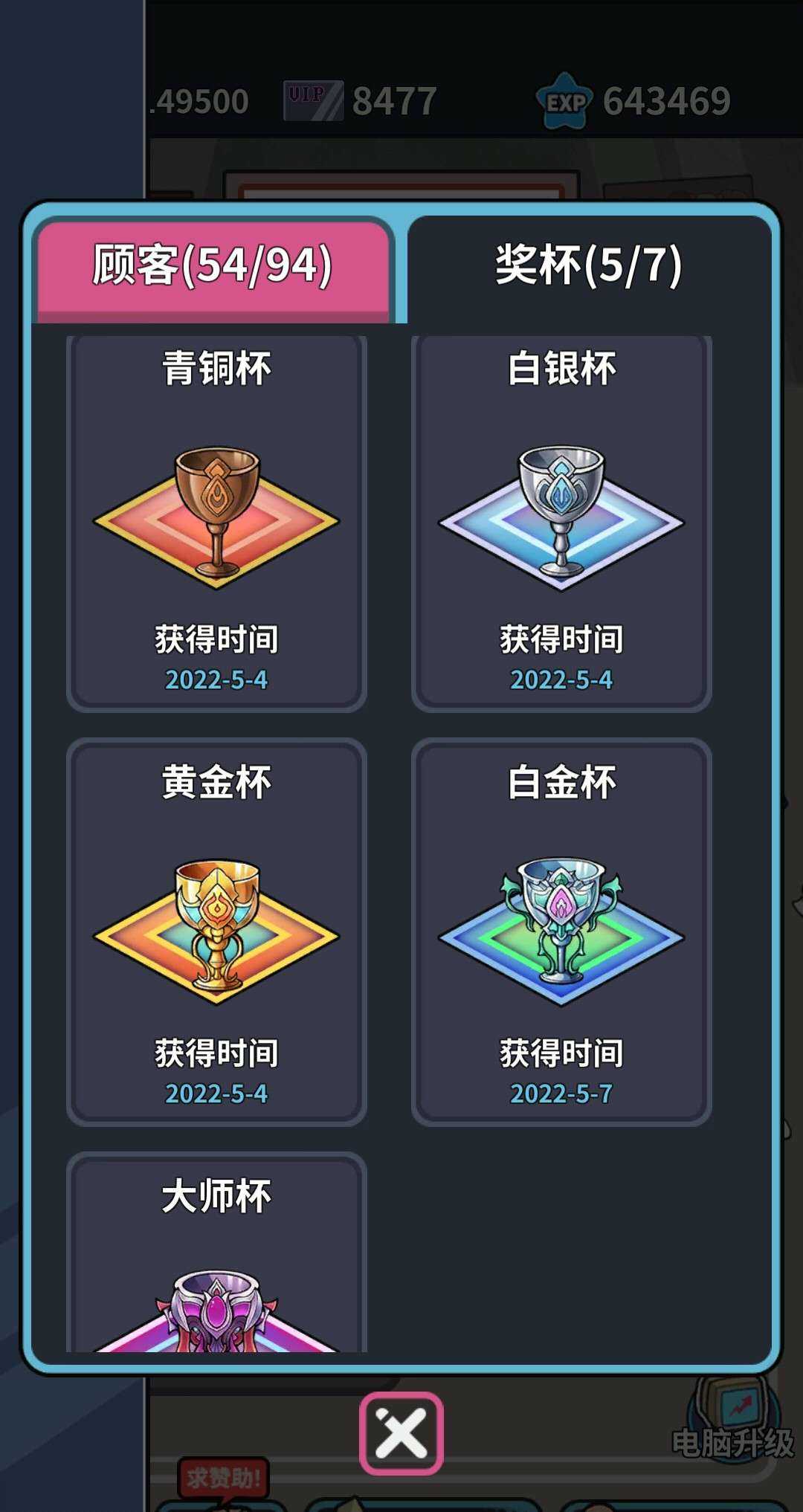Tap the 大师杯 trophy card

click(x=216, y=1256)
